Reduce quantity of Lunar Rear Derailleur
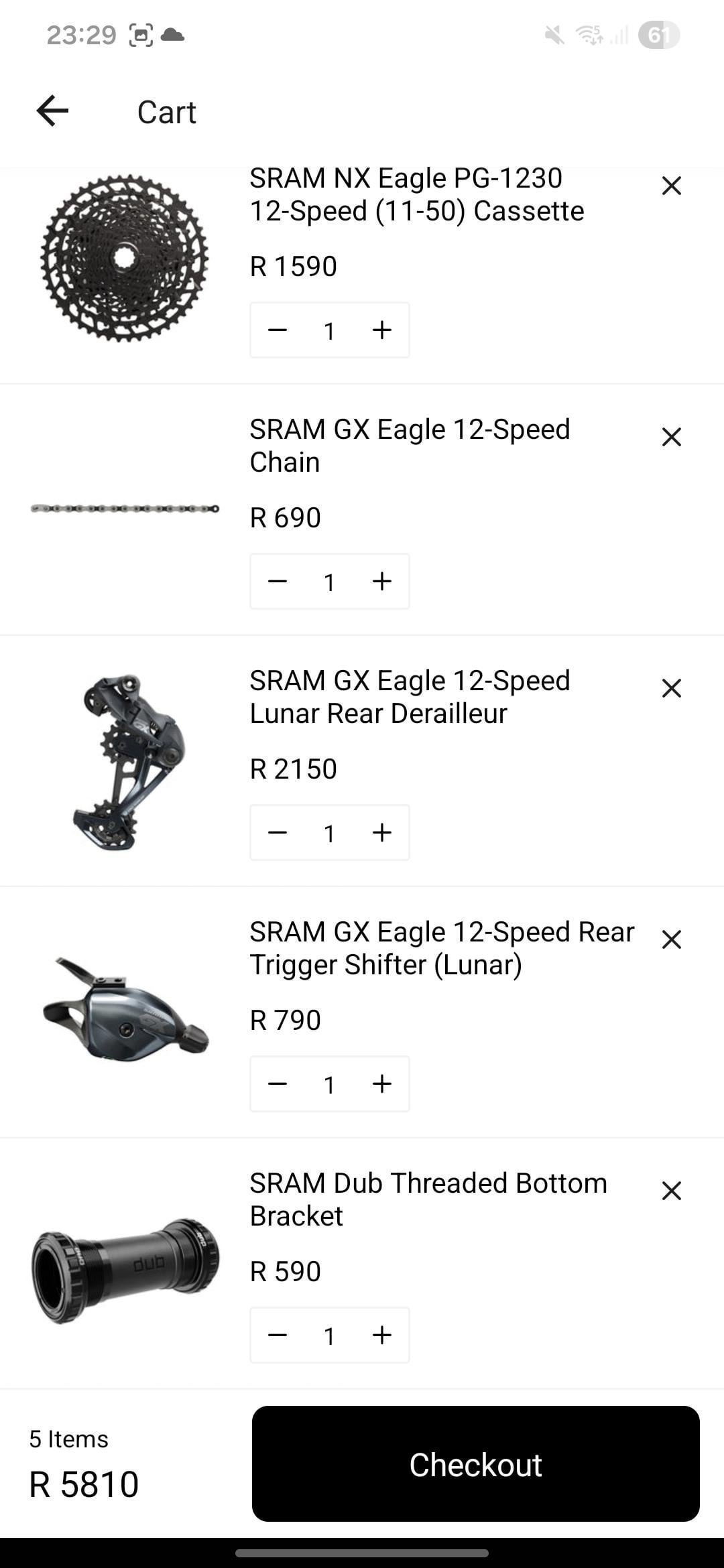The image size is (724, 1568). [x=278, y=832]
